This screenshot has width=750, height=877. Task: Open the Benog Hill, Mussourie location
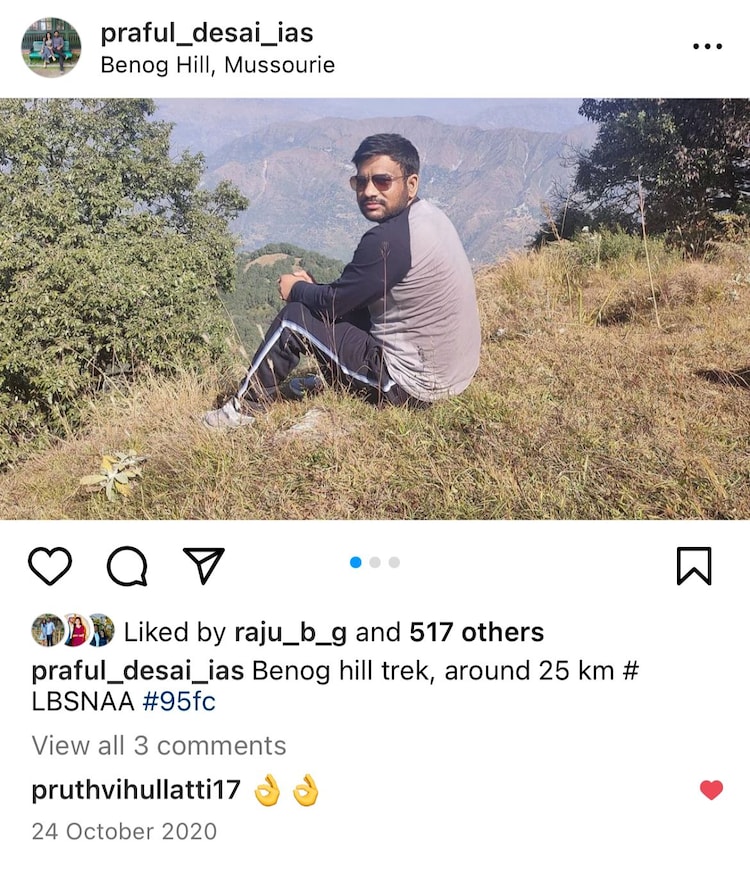tap(218, 65)
